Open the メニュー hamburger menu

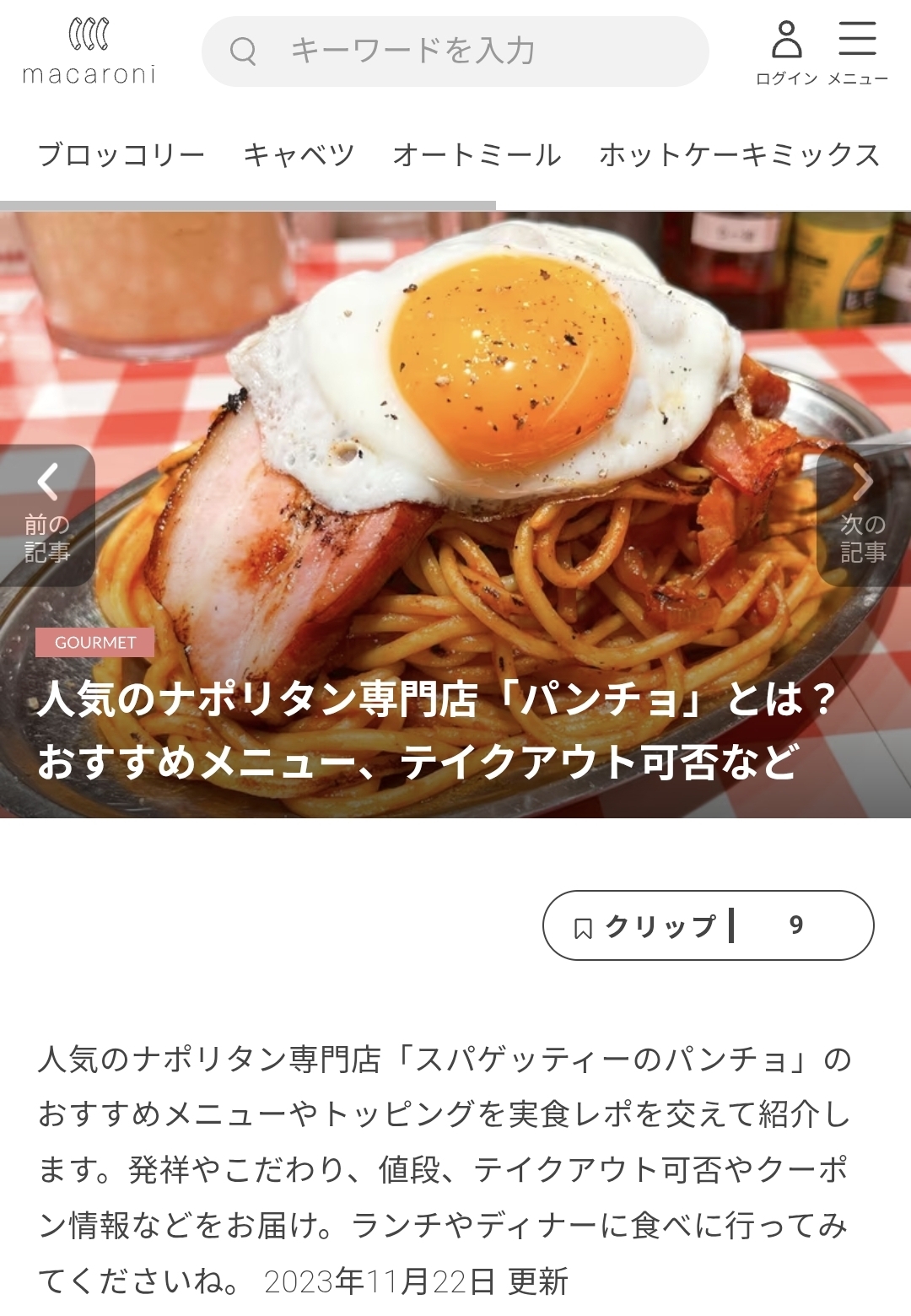[857, 52]
